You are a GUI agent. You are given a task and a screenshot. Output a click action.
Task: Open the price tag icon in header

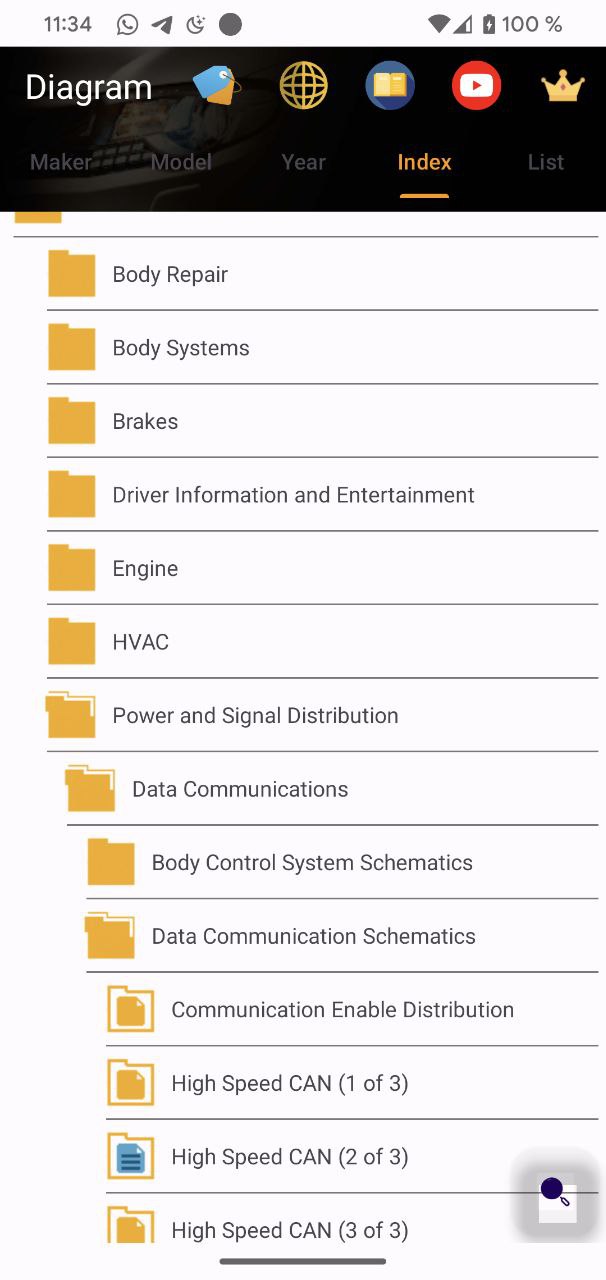pyautogui.click(x=217, y=86)
